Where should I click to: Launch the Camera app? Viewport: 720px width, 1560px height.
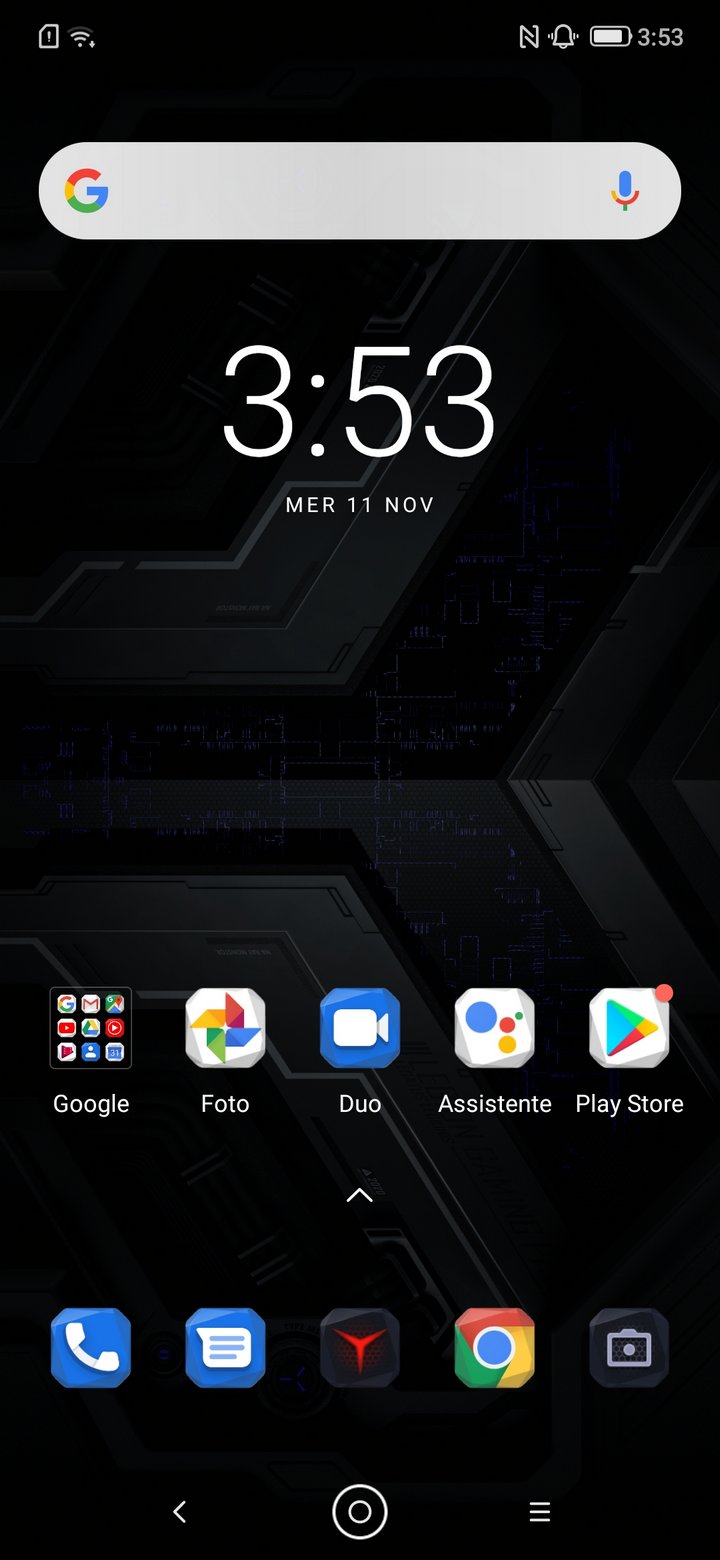point(629,1348)
